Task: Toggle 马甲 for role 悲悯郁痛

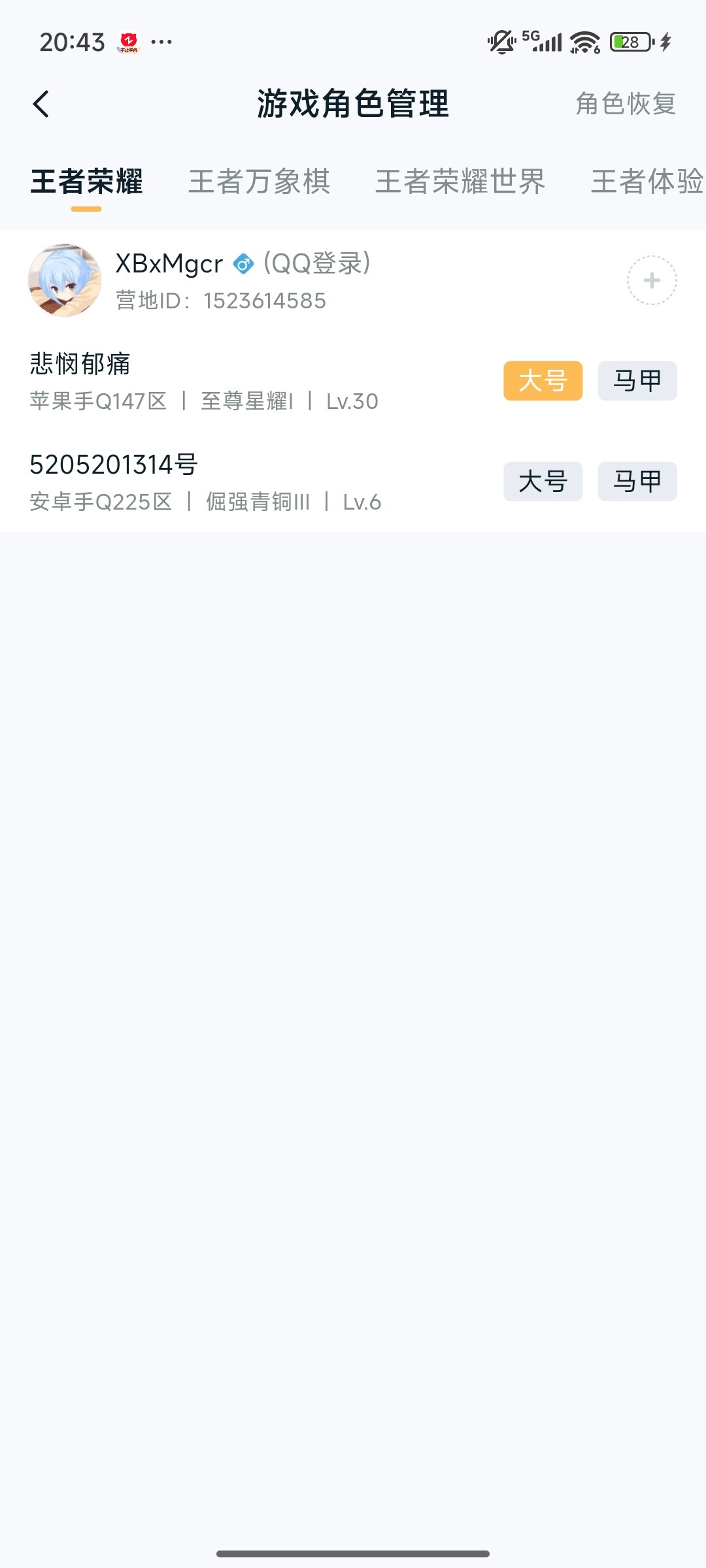Action: pos(637,381)
